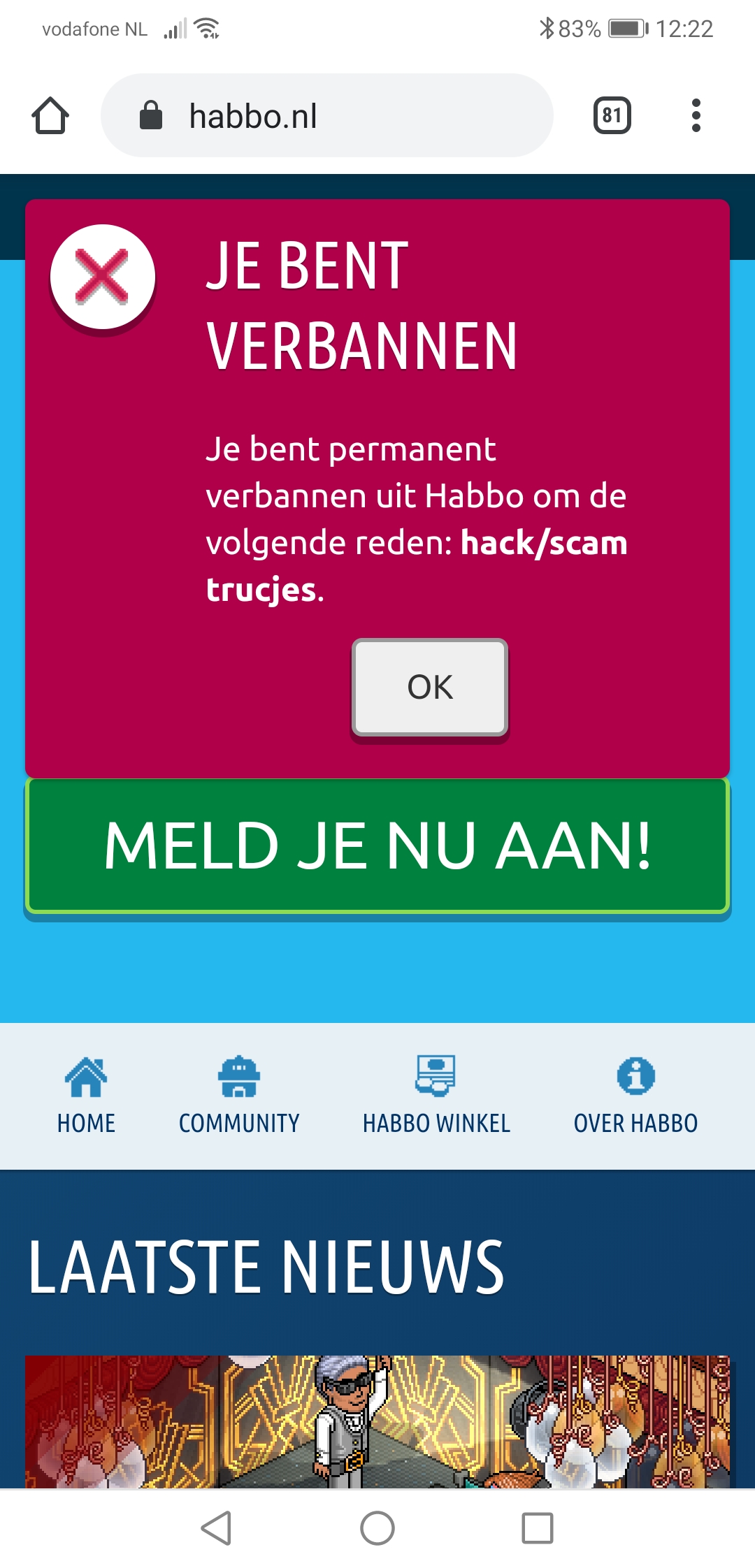Dismiss the ban notice with OK
Viewport: 755px width, 1568px height.
(x=430, y=688)
